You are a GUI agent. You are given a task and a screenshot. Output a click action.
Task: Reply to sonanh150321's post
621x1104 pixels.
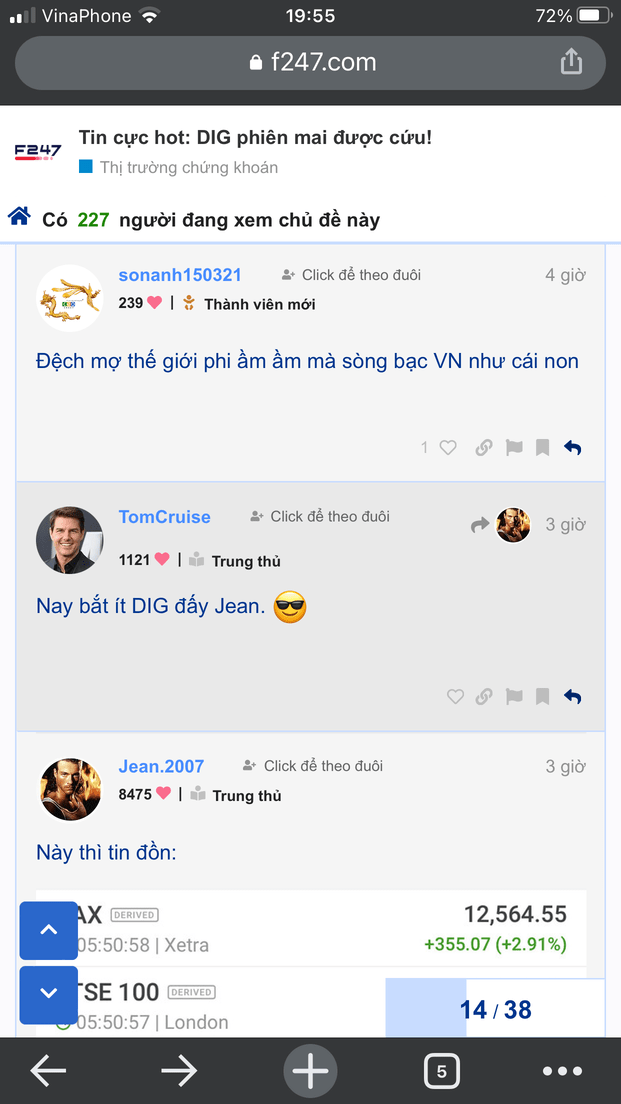tap(573, 448)
